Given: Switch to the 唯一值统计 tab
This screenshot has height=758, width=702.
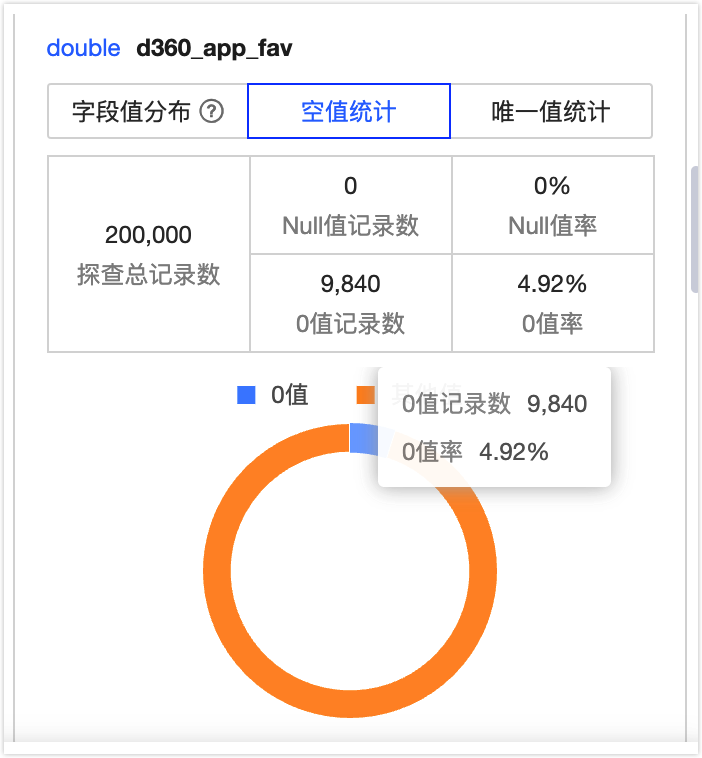Looking at the screenshot, I should pos(551,111).
